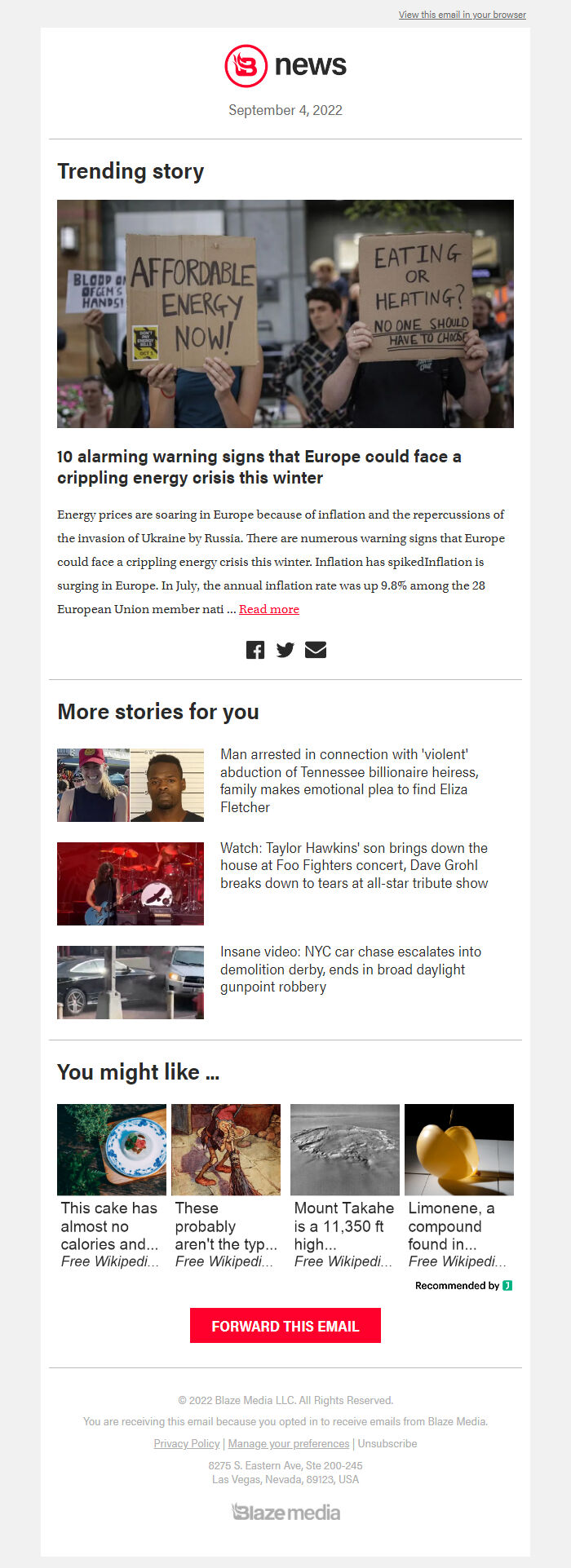View the 'This cake has almost no calories' card
Screen dimensions: 571x1568
pos(112,1187)
